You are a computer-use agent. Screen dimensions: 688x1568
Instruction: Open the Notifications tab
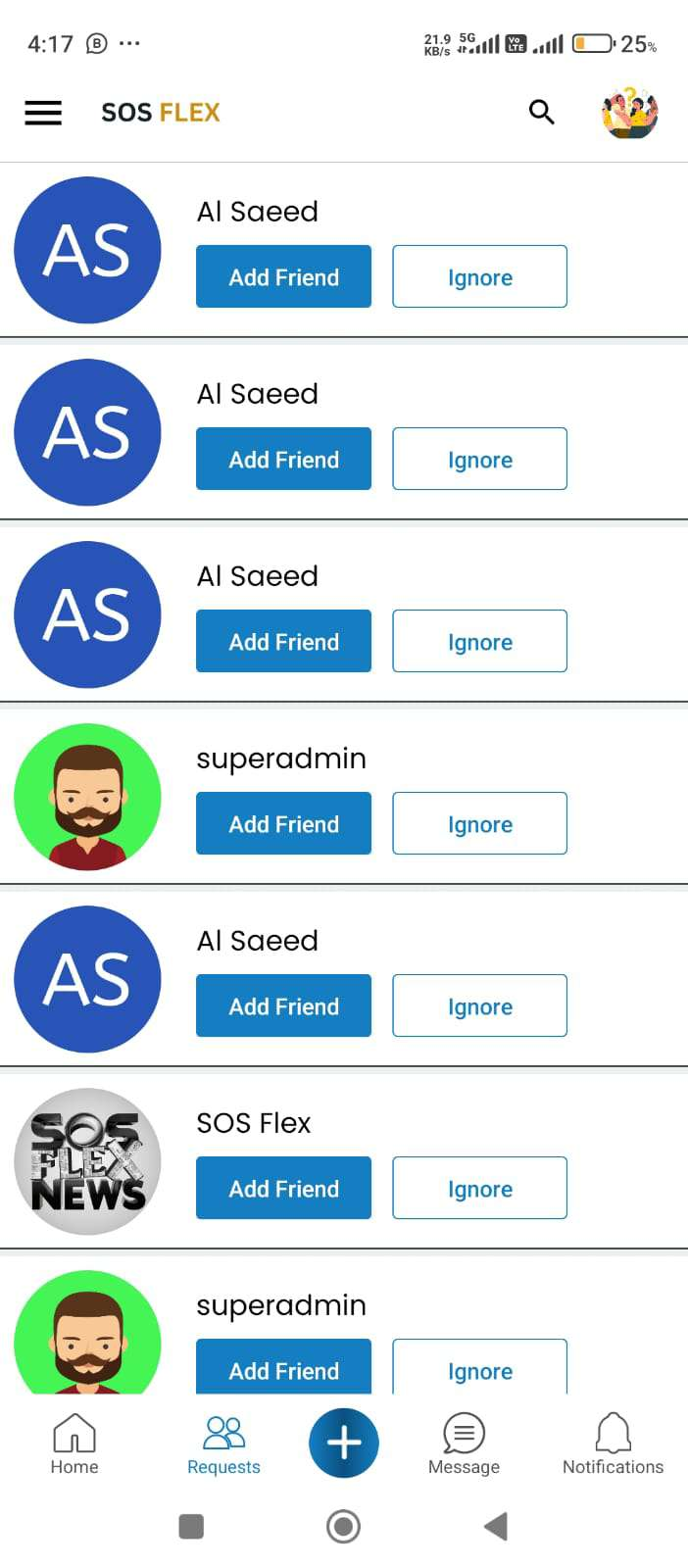pyautogui.click(x=613, y=1445)
